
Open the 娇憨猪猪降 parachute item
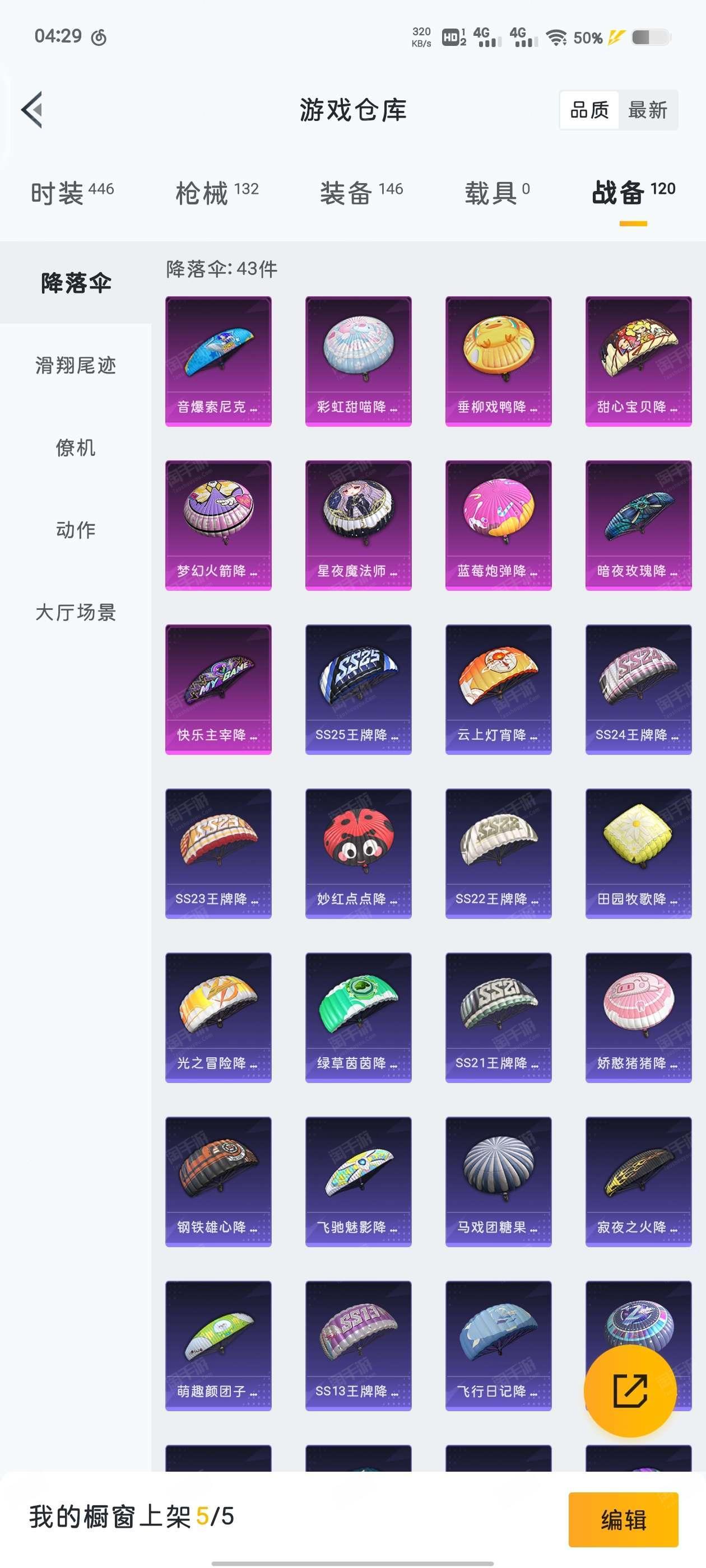pyautogui.click(x=638, y=1018)
